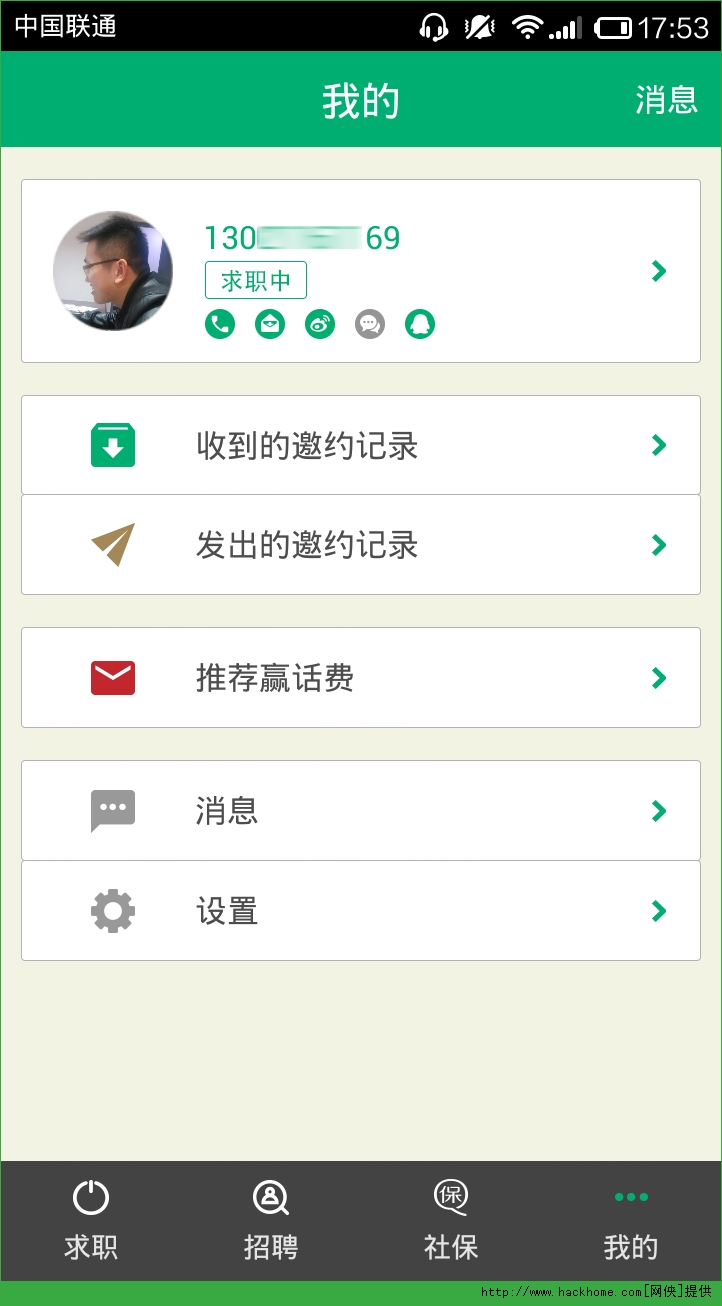The width and height of the screenshot is (722, 1306).
Task: Open 收到的邀约记录
Action: pyautogui.click(x=360, y=445)
